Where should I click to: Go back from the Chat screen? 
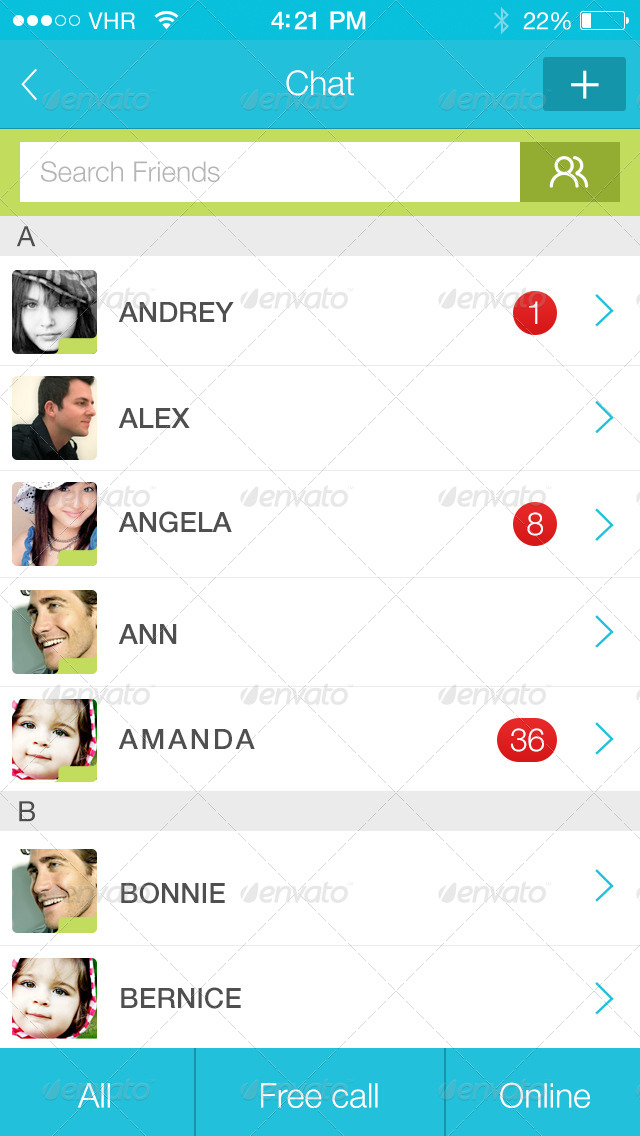(x=30, y=85)
